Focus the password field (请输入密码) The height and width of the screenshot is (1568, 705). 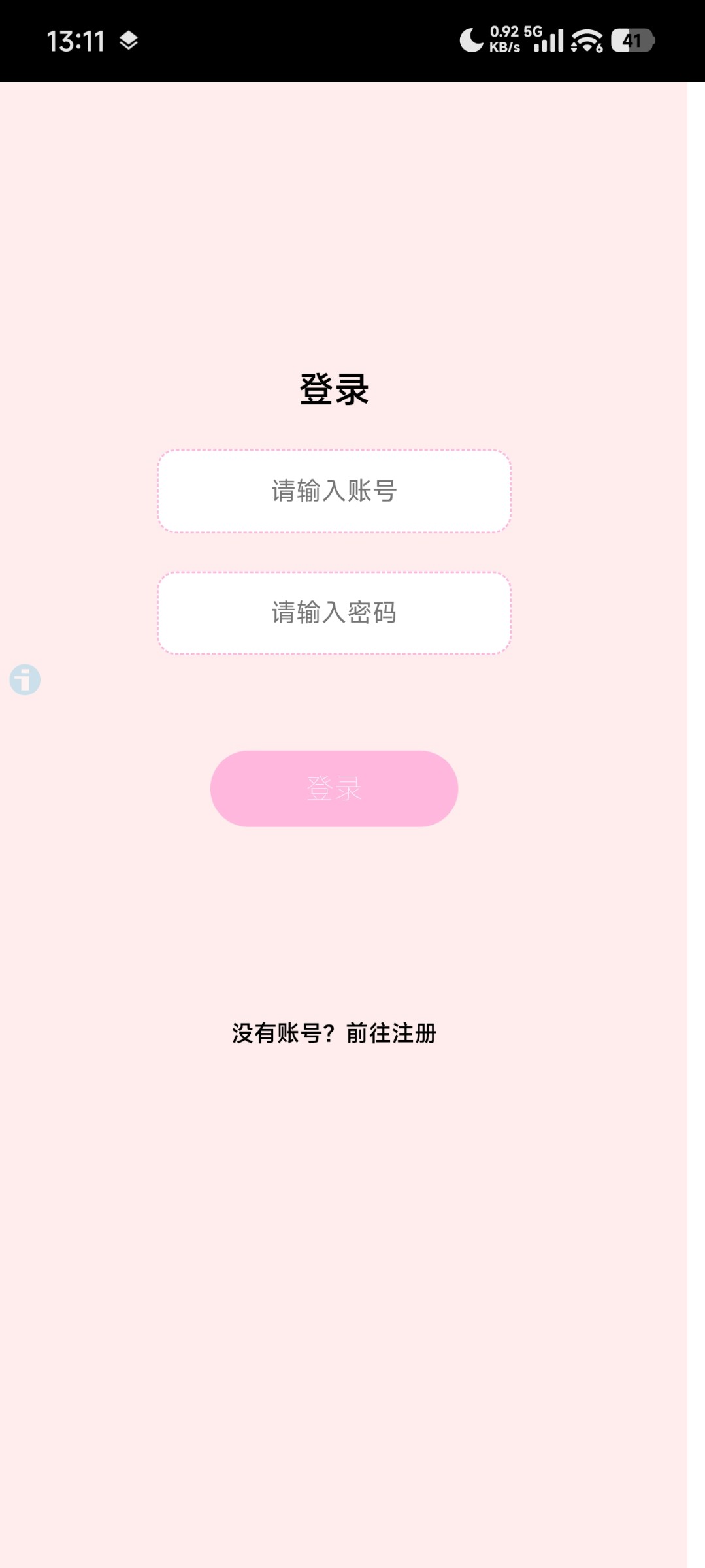(x=334, y=613)
